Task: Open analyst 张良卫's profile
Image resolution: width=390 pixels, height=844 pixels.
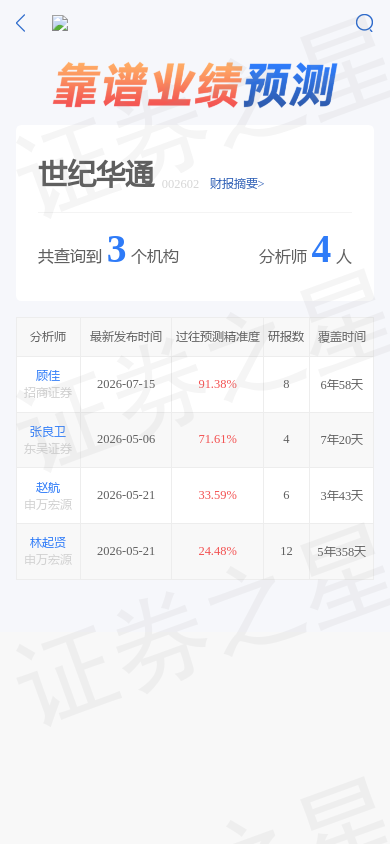Action: 48,432
